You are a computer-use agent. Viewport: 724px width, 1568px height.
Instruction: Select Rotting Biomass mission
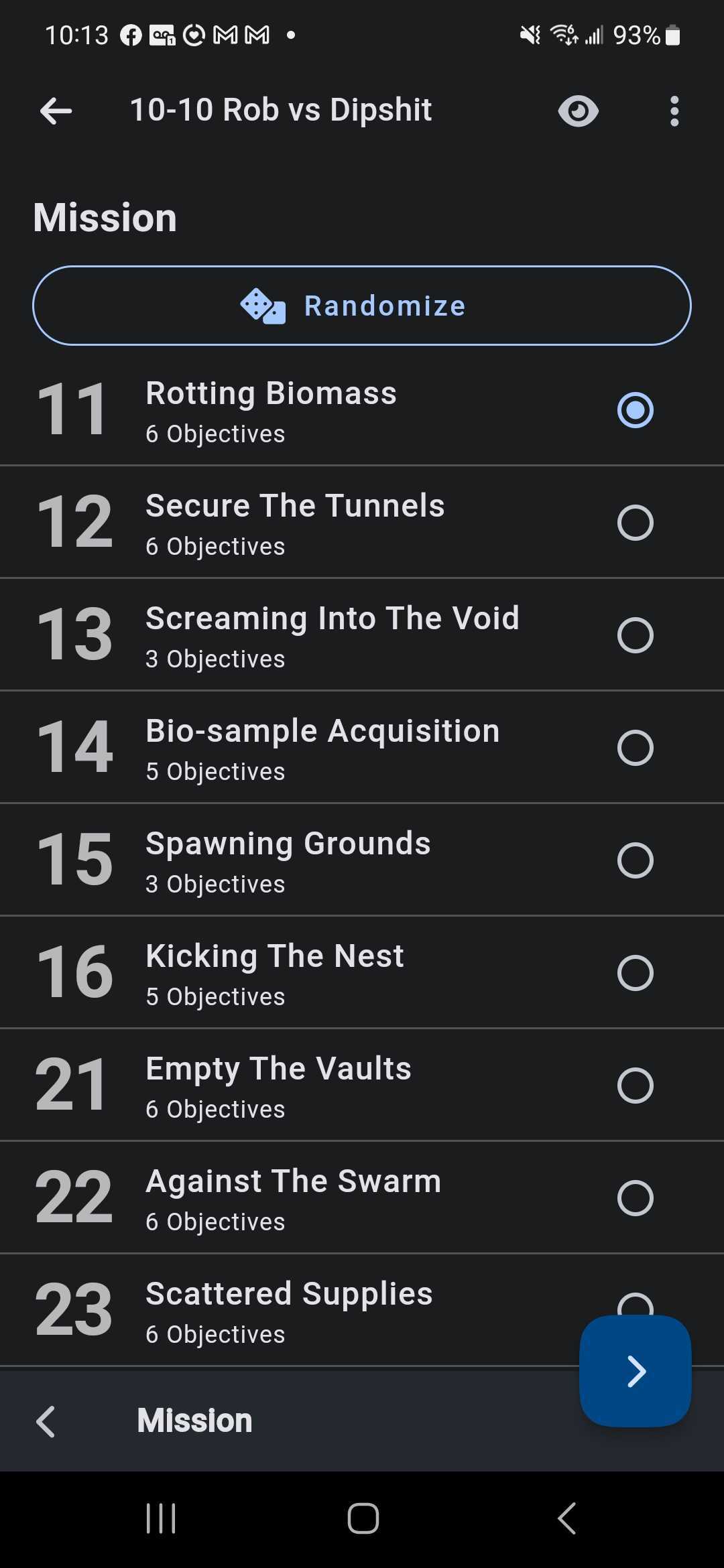pyautogui.click(x=635, y=410)
